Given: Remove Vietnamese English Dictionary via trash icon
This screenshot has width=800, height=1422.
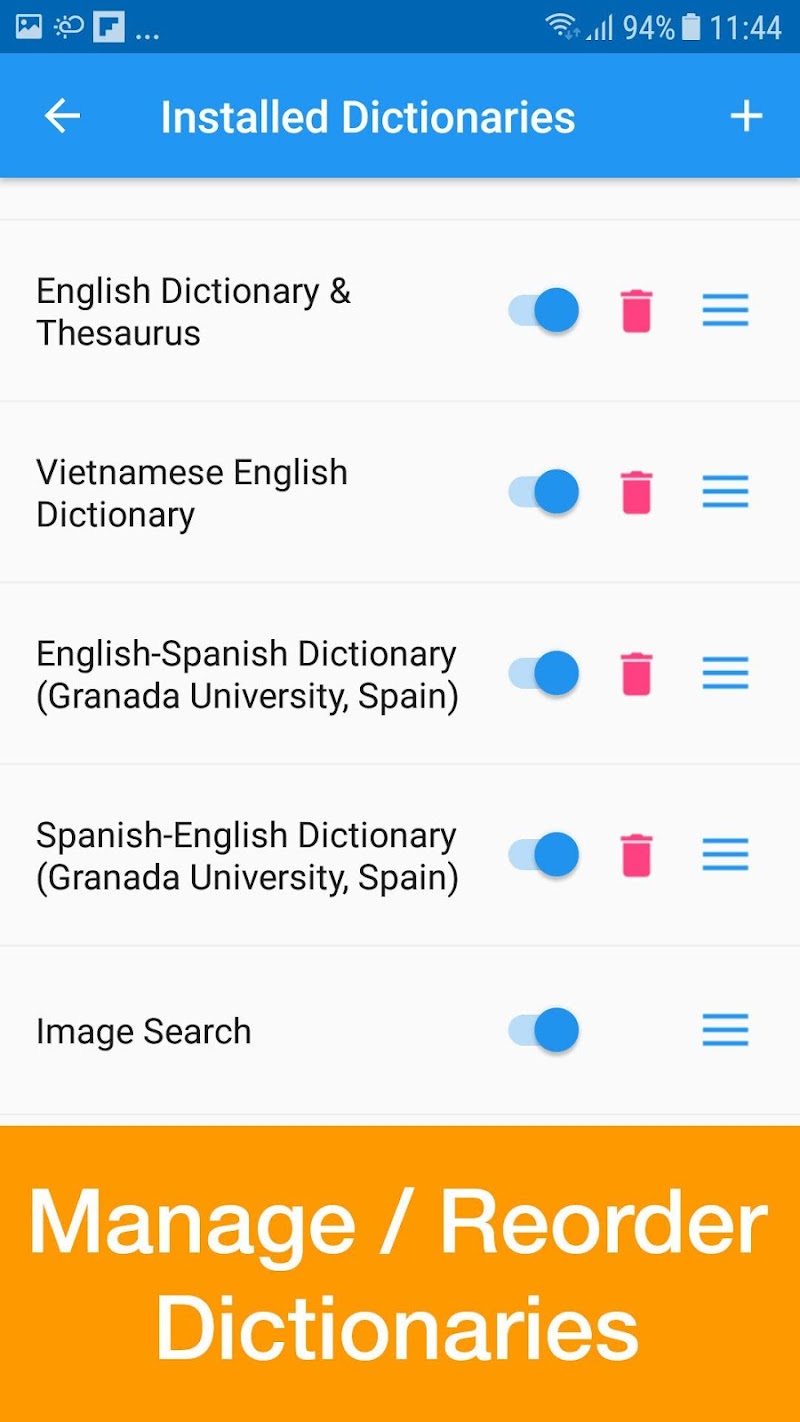Looking at the screenshot, I should (636, 492).
